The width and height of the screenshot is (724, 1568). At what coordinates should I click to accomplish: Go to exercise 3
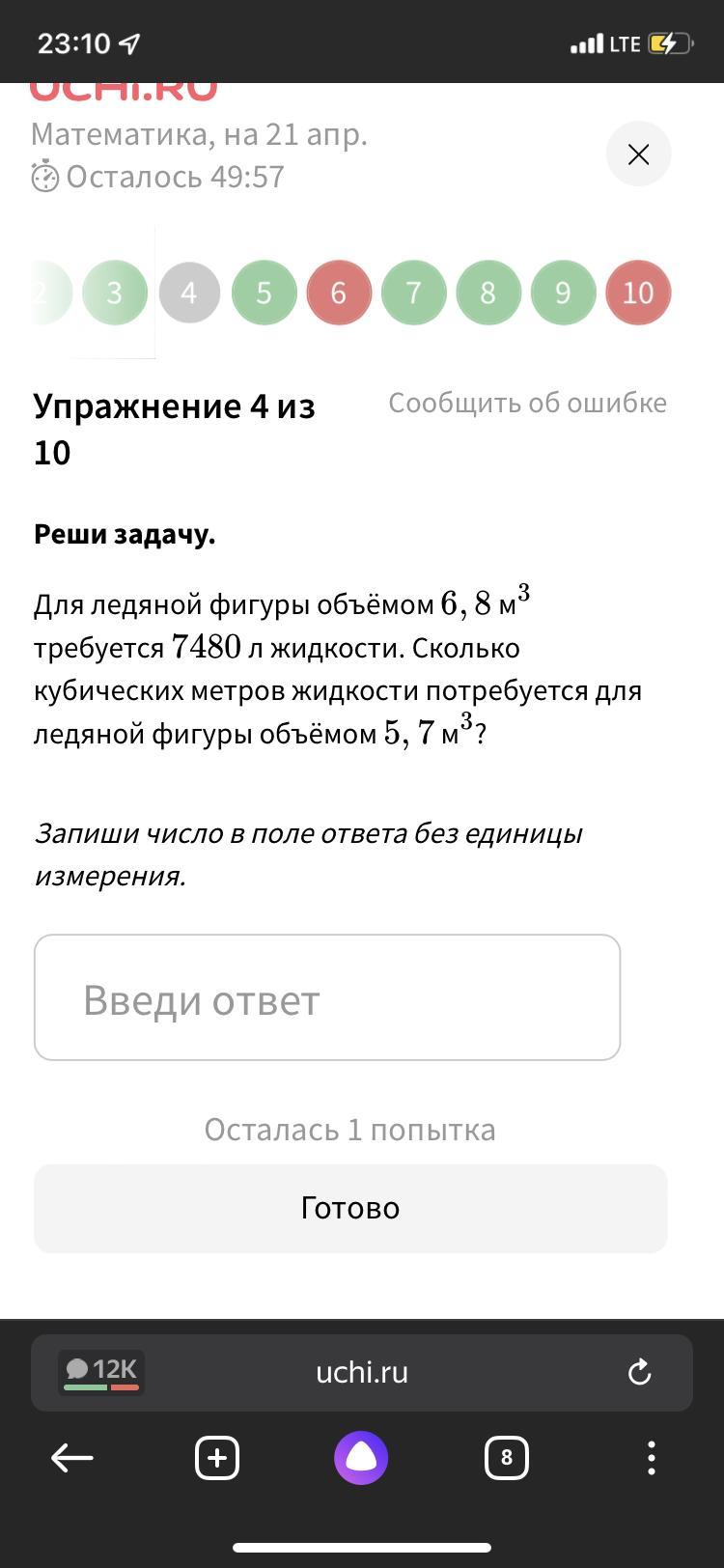pos(114,293)
